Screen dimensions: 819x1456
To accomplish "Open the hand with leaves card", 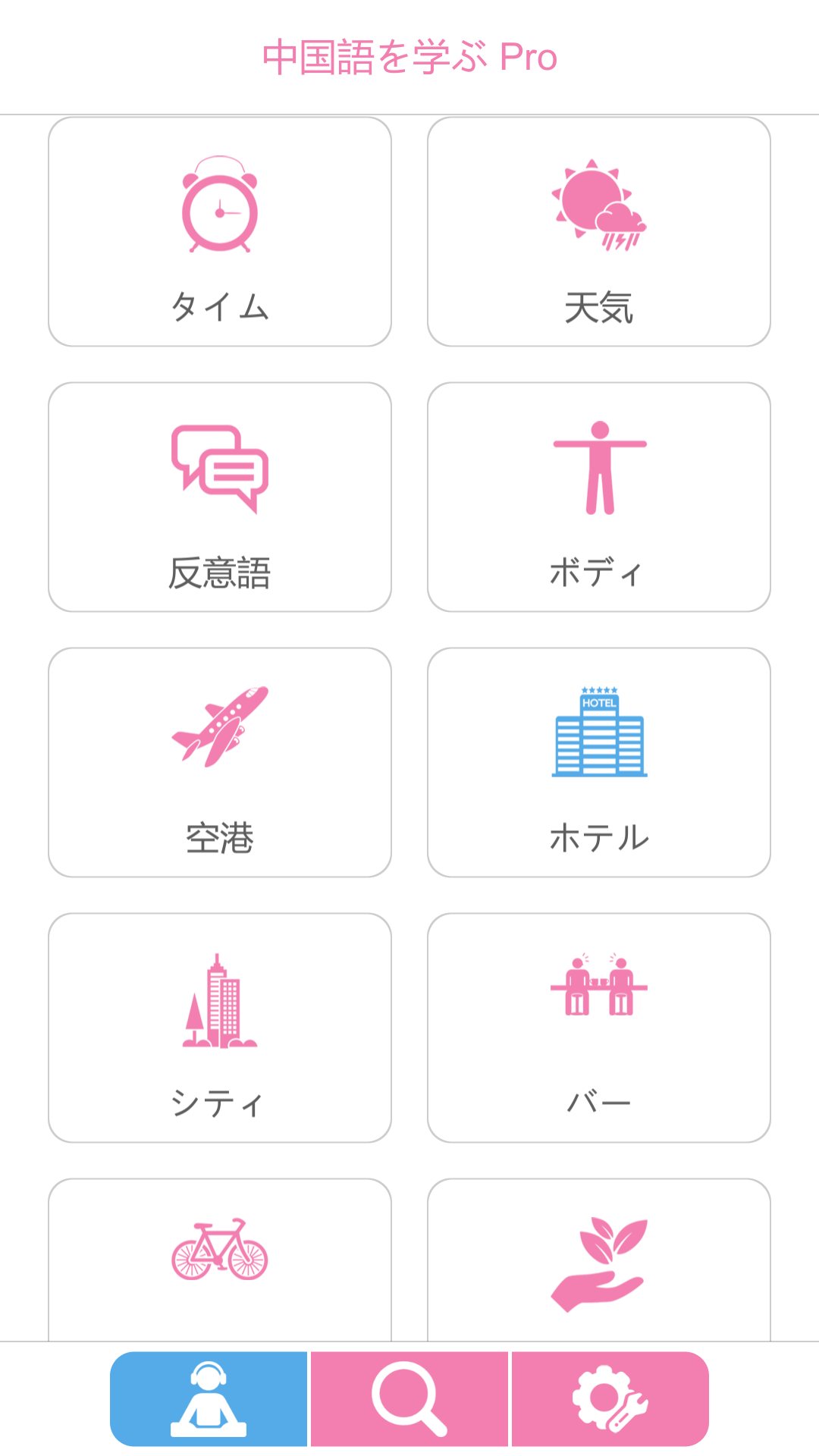I will click(599, 1260).
